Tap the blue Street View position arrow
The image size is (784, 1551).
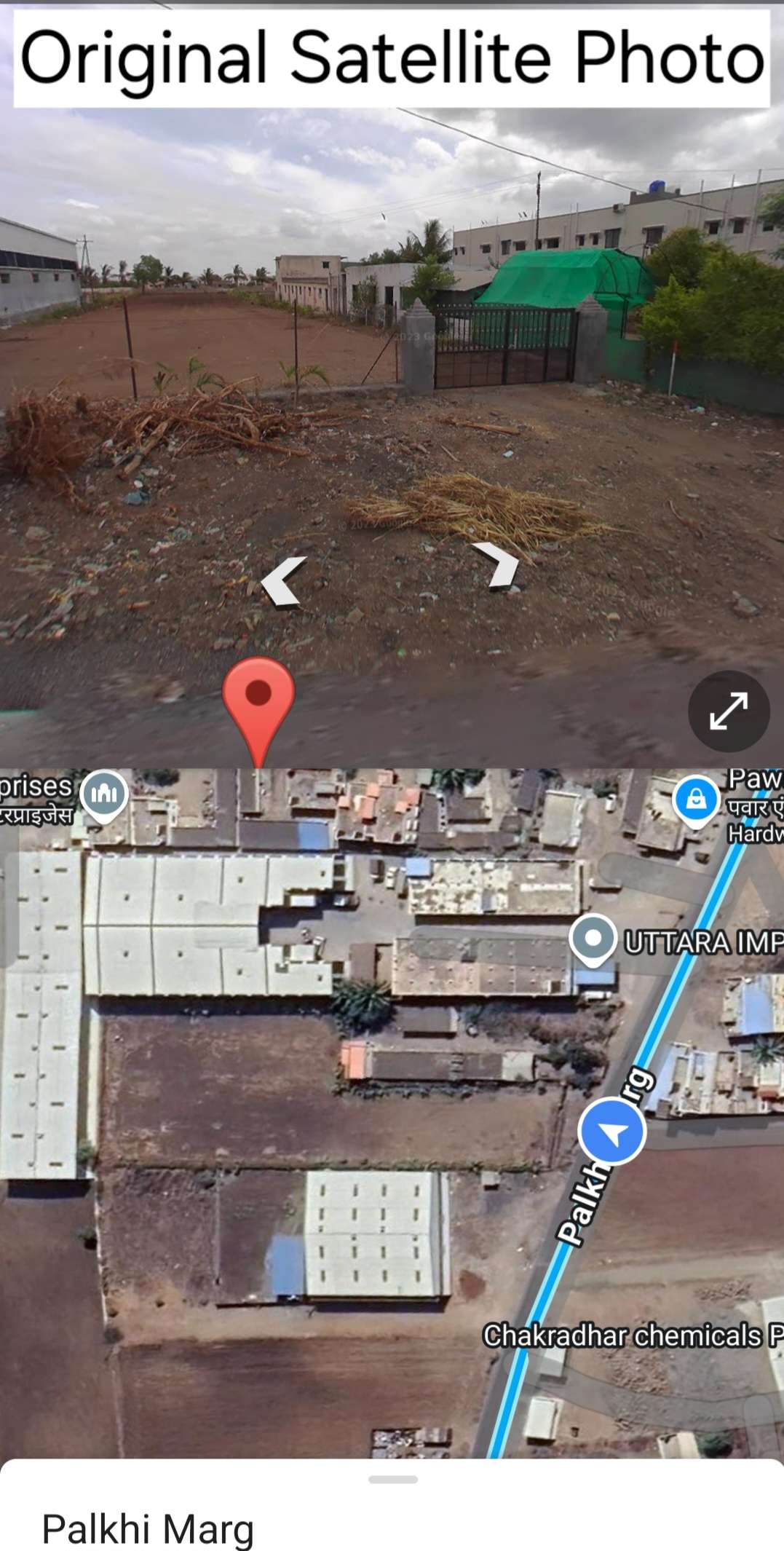pyautogui.click(x=612, y=1132)
